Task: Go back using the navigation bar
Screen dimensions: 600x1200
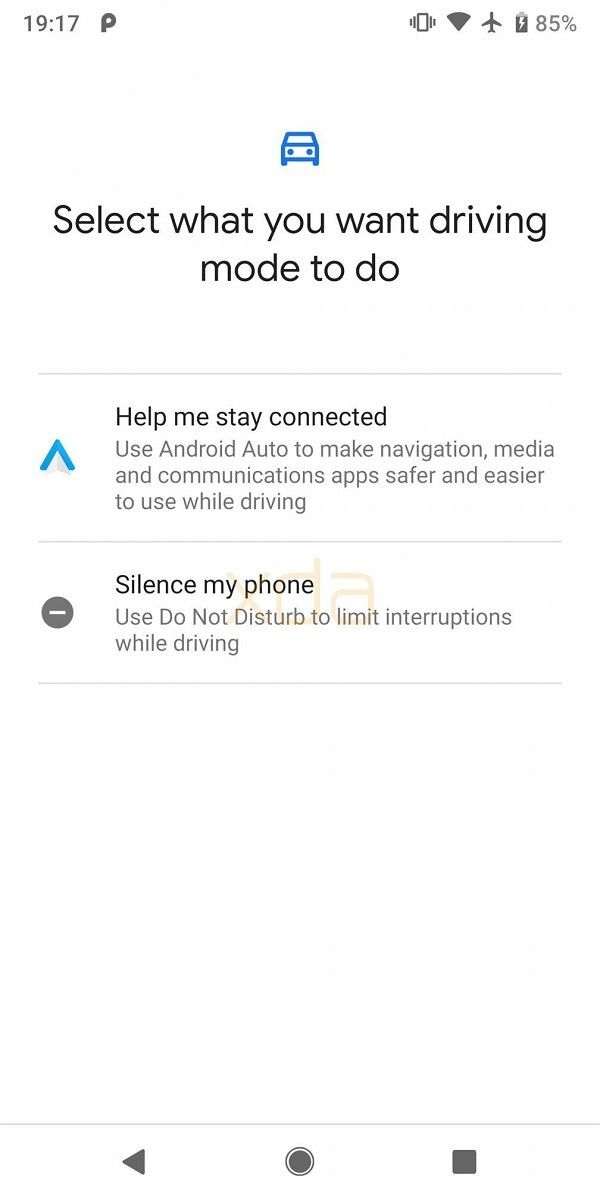Action: (x=134, y=1161)
